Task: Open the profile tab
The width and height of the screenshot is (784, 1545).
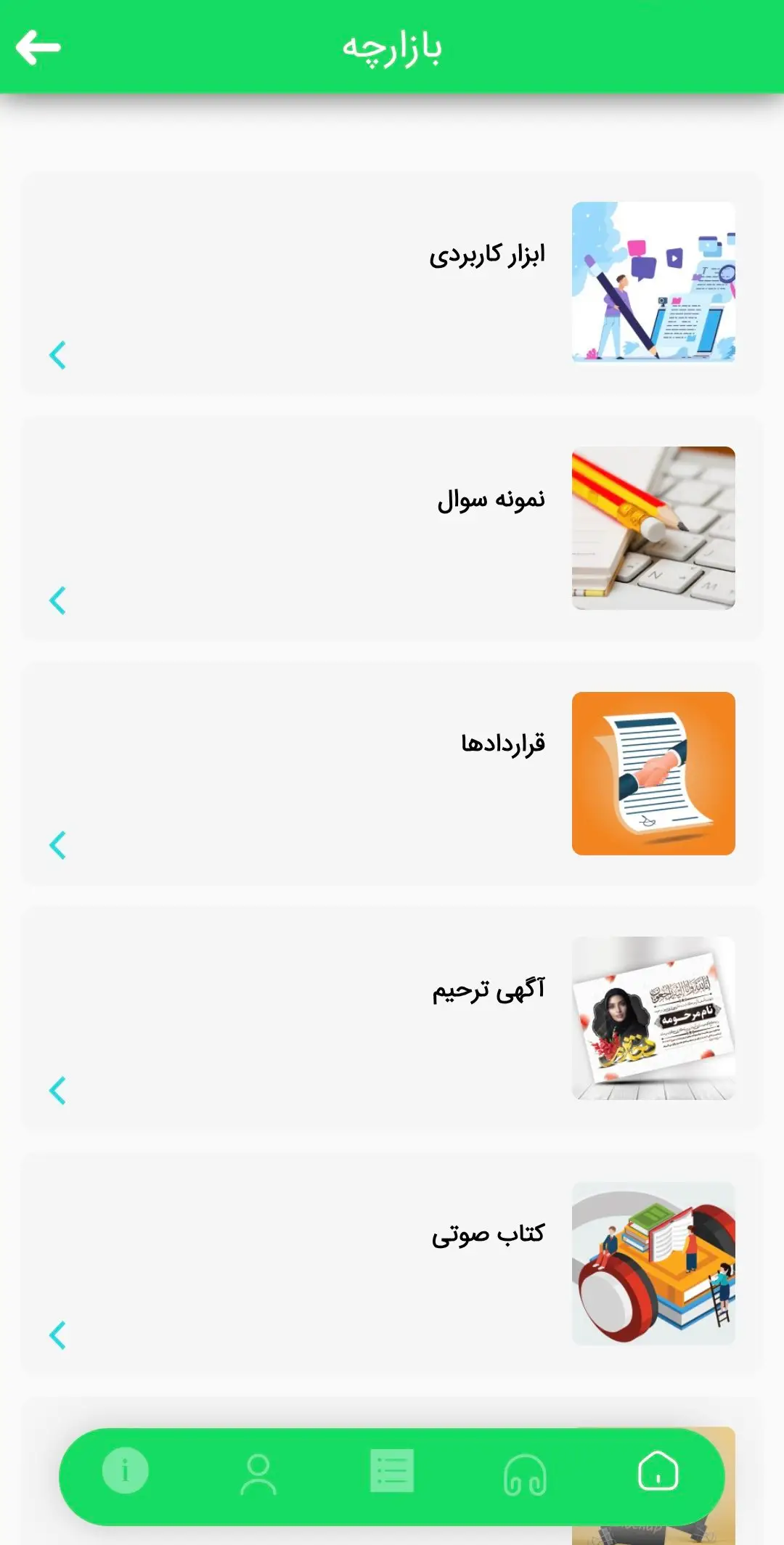Action: pos(258,1474)
